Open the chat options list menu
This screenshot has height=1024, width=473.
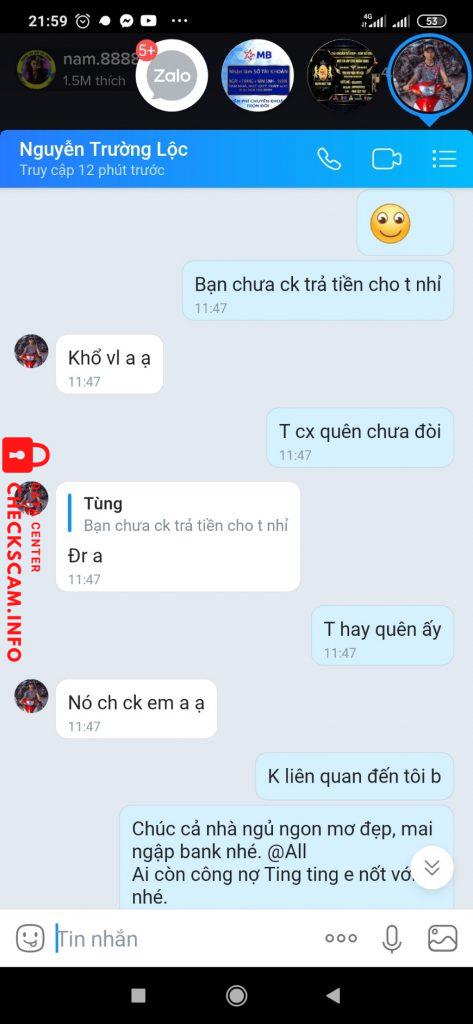(x=444, y=159)
